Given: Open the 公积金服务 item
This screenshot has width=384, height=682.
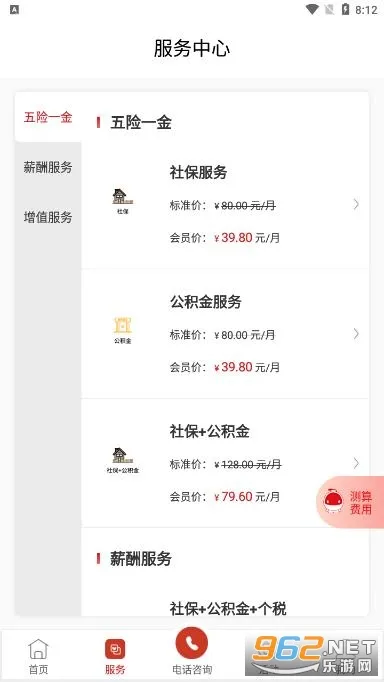Looking at the screenshot, I should 225,334.
